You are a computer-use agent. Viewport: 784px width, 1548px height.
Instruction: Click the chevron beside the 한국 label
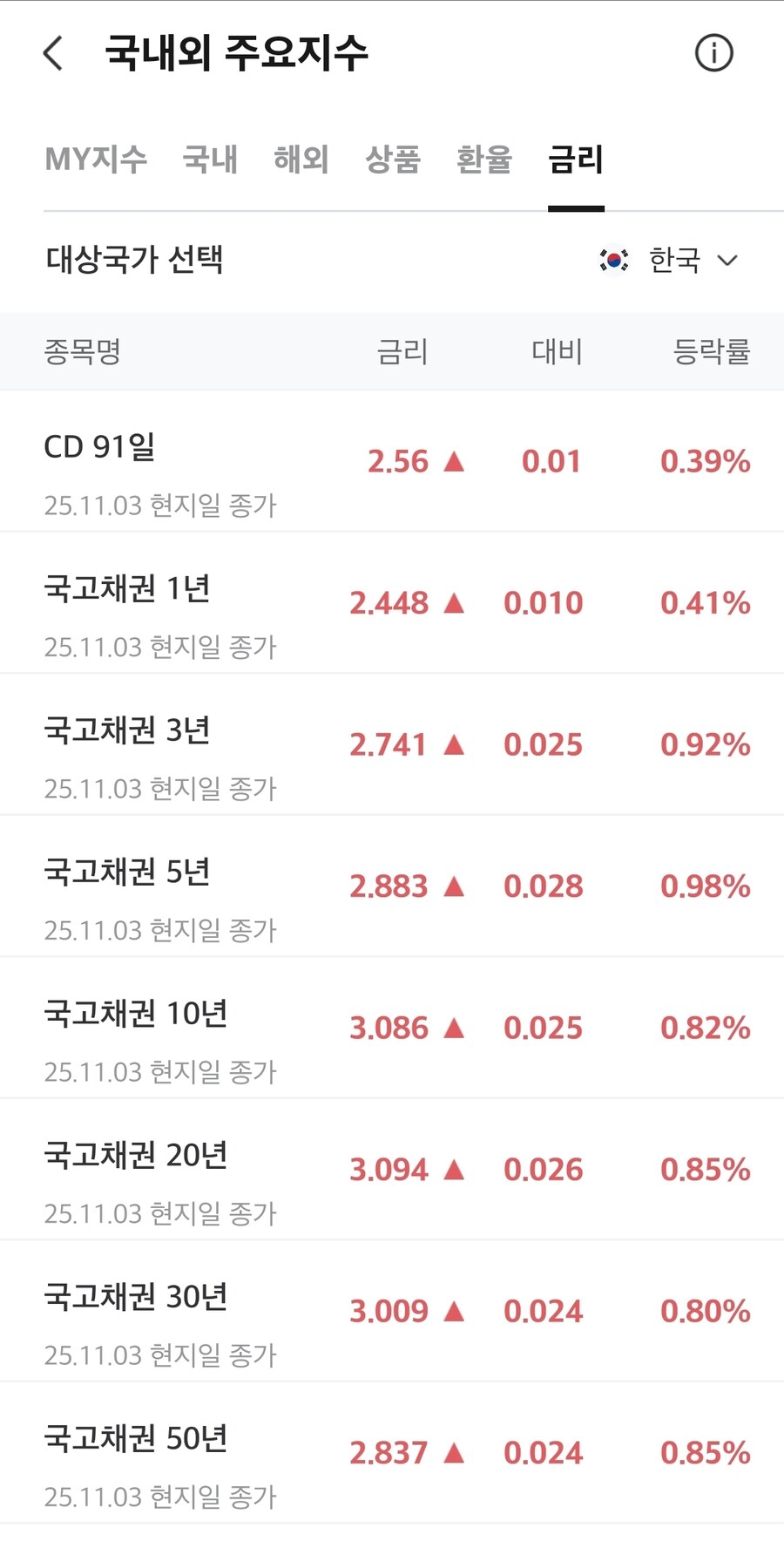pyautogui.click(x=729, y=260)
